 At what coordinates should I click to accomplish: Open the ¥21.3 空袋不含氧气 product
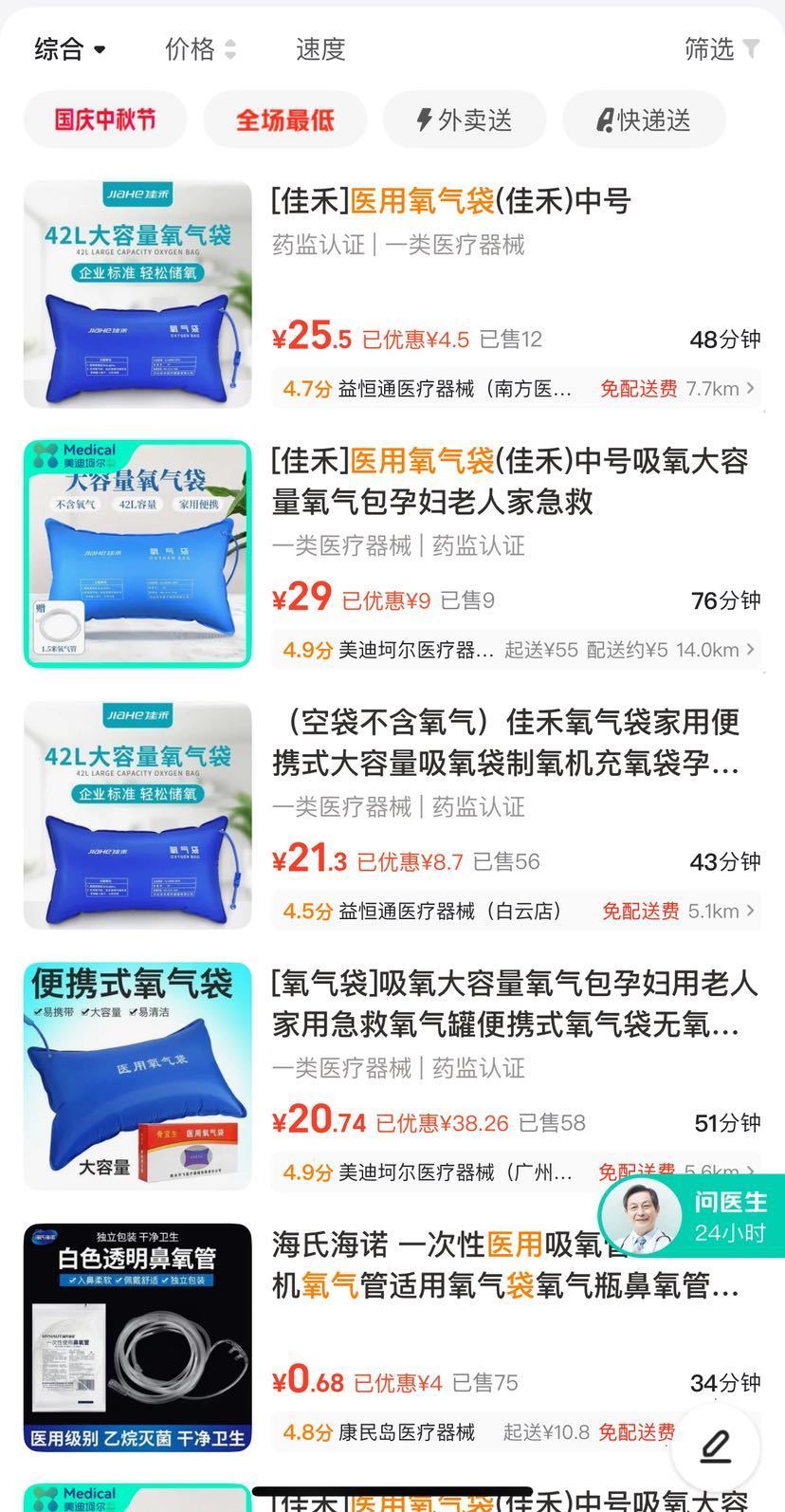505,742
